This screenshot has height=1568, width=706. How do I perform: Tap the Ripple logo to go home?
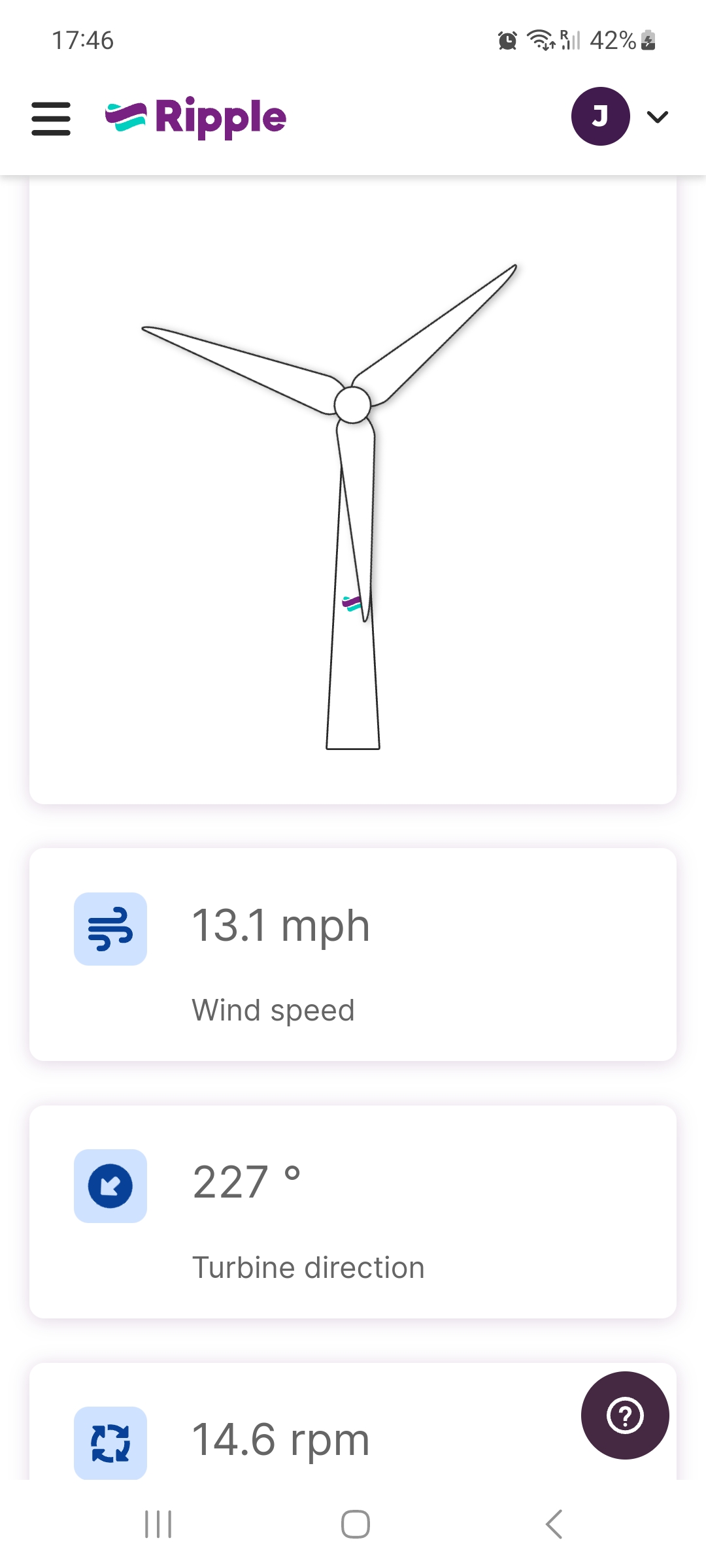(x=196, y=118)
